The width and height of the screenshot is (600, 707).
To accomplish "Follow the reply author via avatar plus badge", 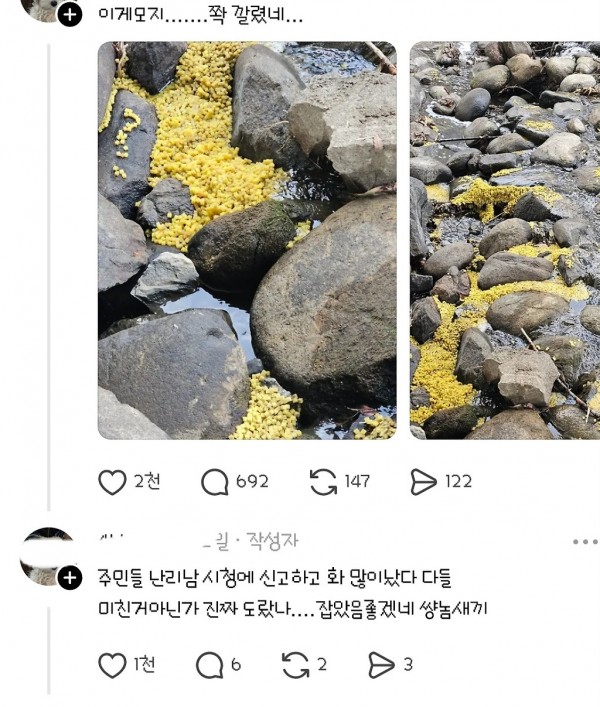I will click(x=69, y=578).
